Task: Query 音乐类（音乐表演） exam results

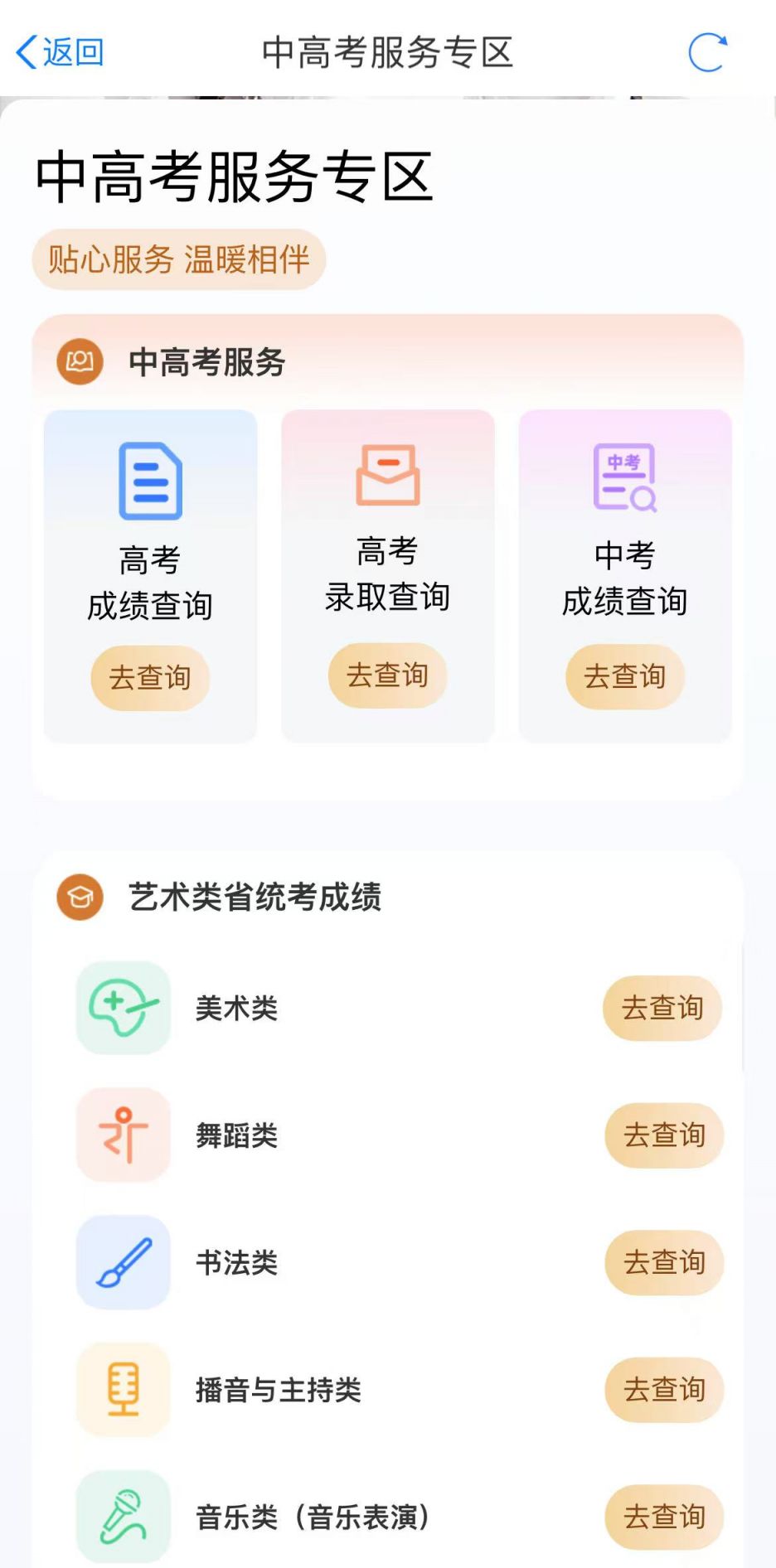Action: pyautogui.click(x=664, y=1517)
